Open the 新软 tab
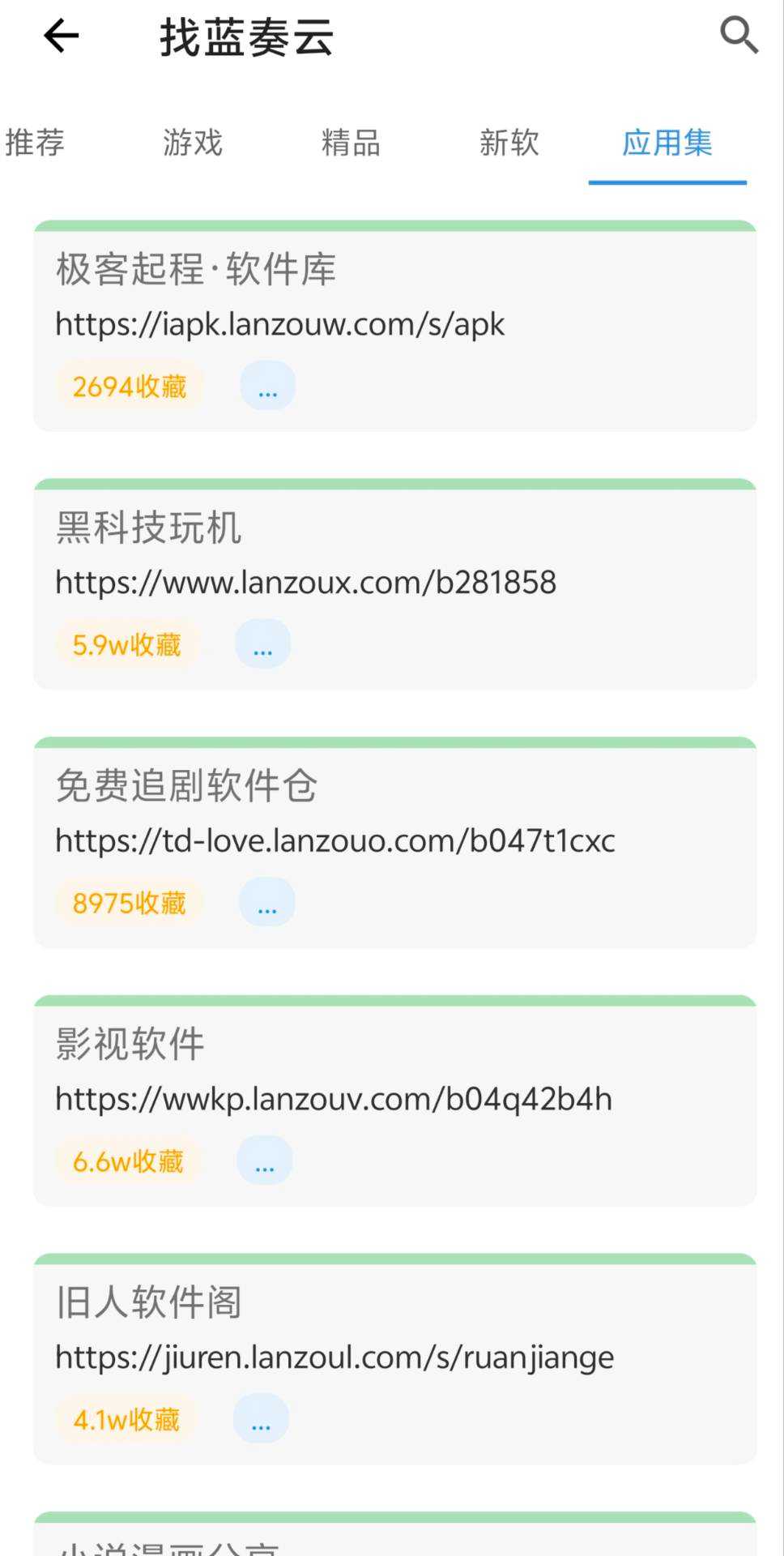Viewport: 784px width, 1556px height. pos(509,143)
